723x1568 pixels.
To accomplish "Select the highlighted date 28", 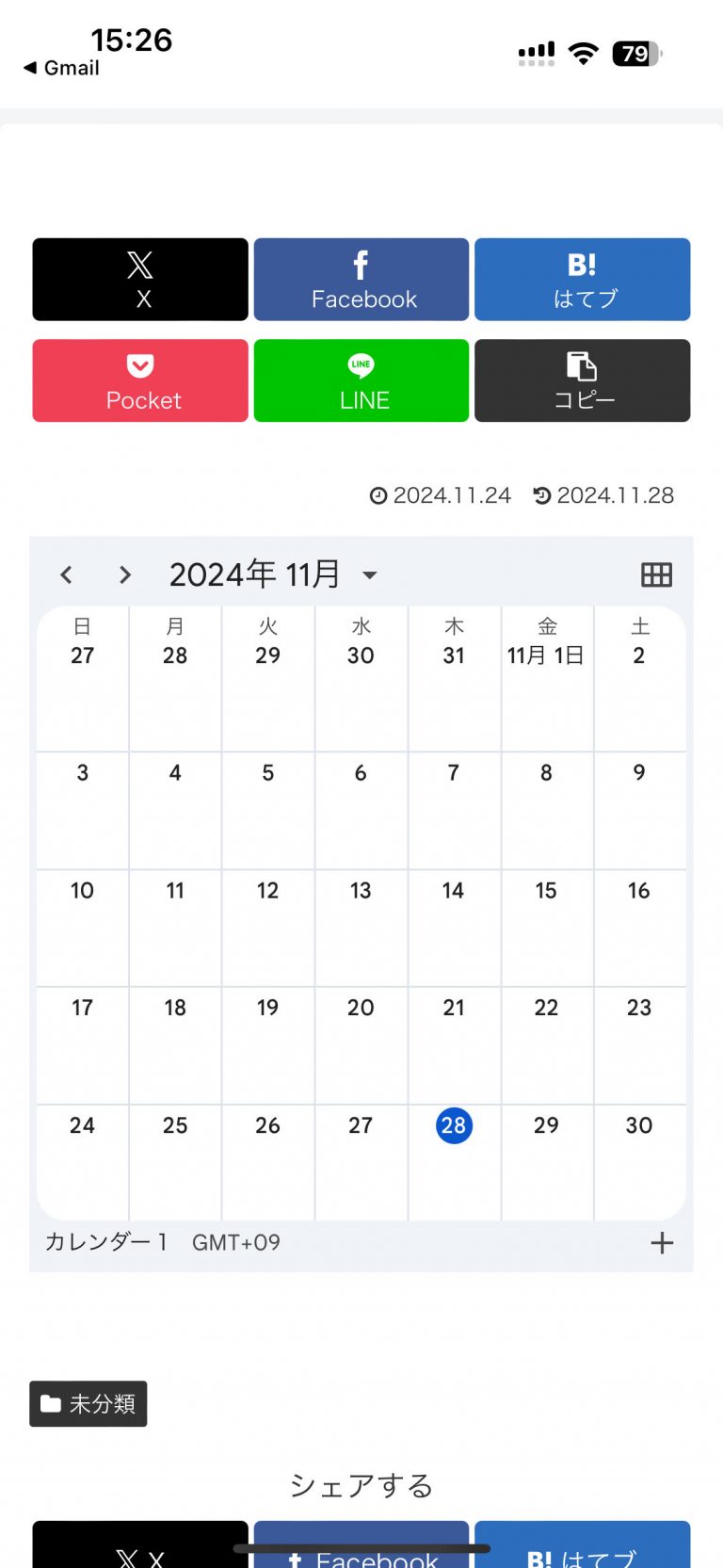I will (x=453, y=1125).
